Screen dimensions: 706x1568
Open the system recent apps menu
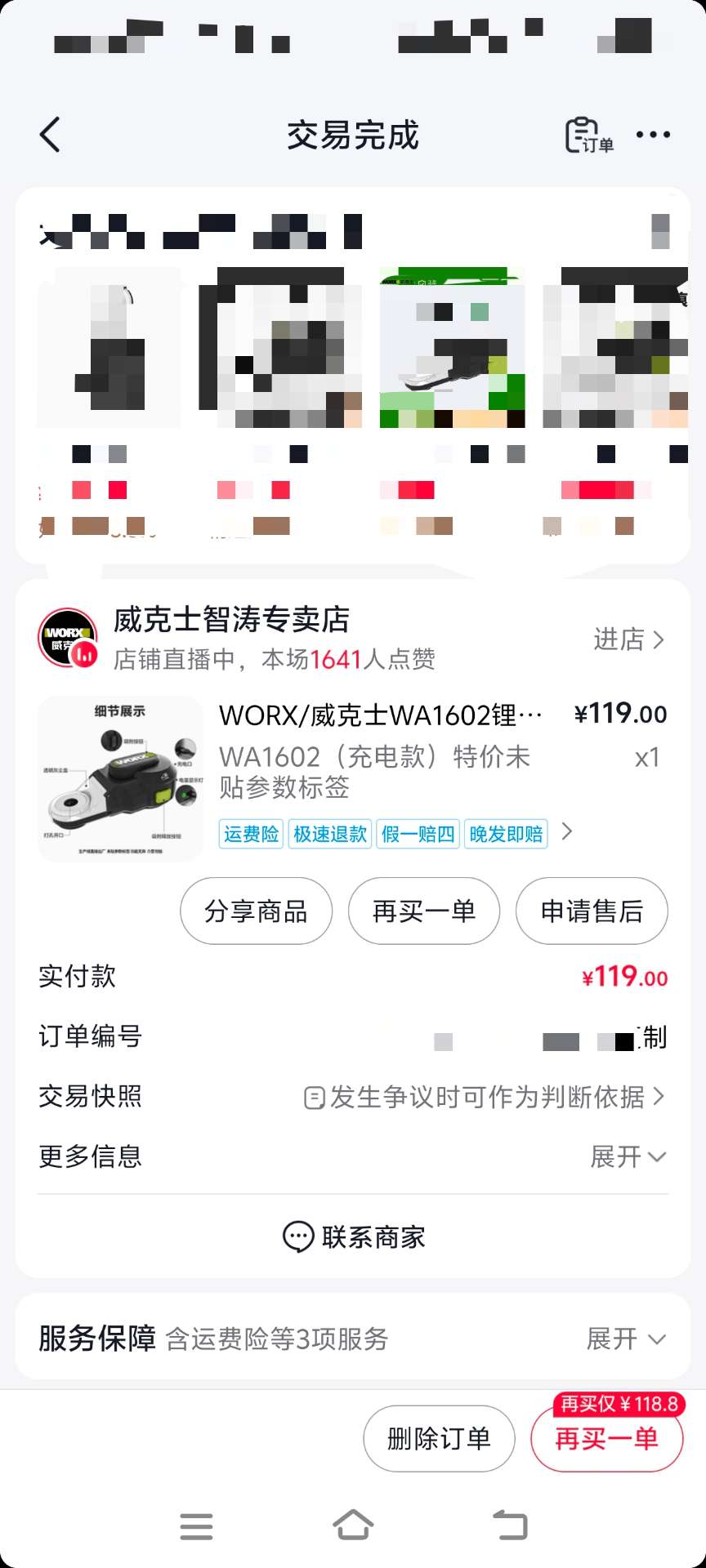coord(196,1525)
